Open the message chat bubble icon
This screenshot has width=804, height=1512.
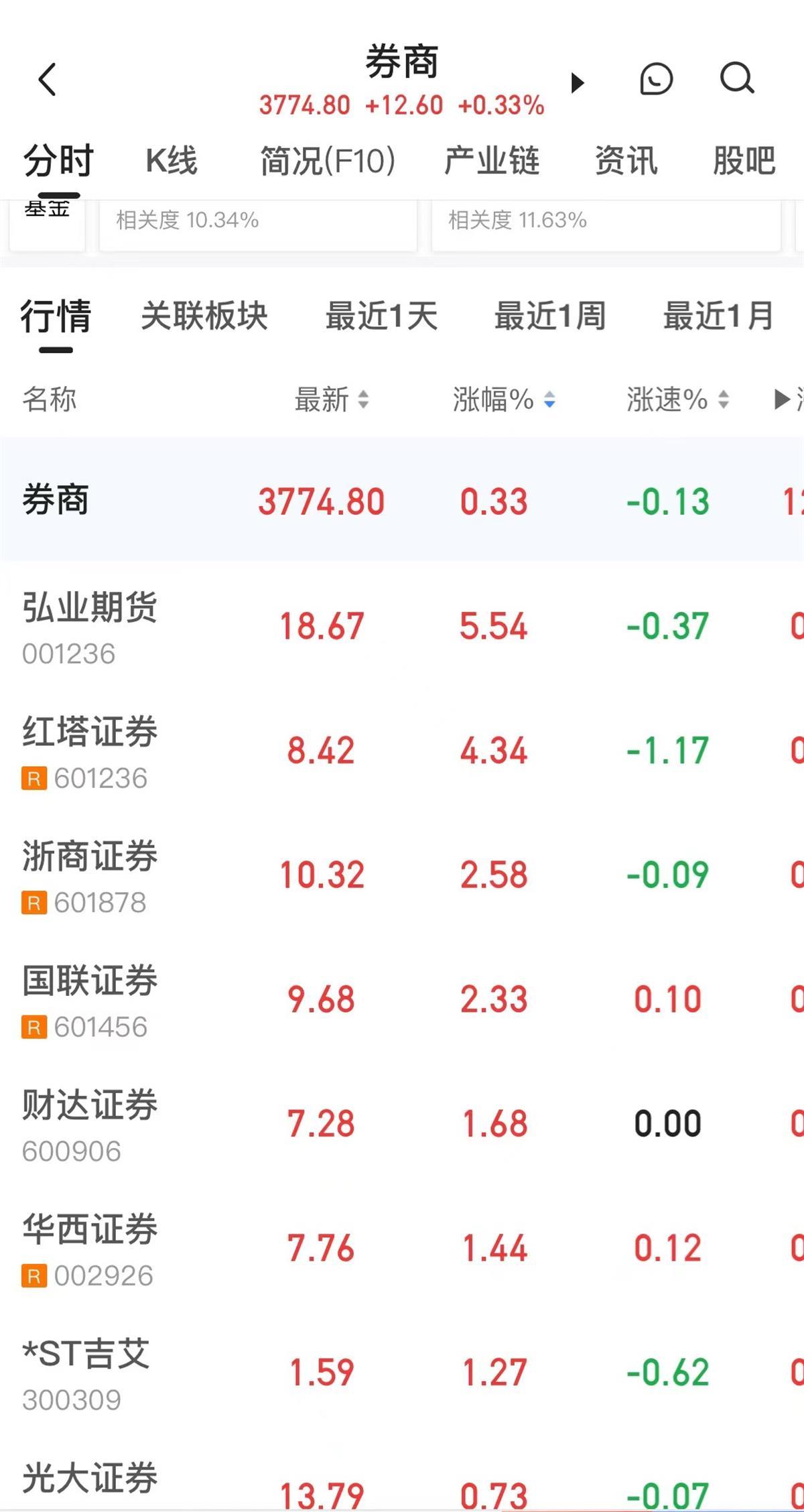pyautogui.click(x=656, y=79)
